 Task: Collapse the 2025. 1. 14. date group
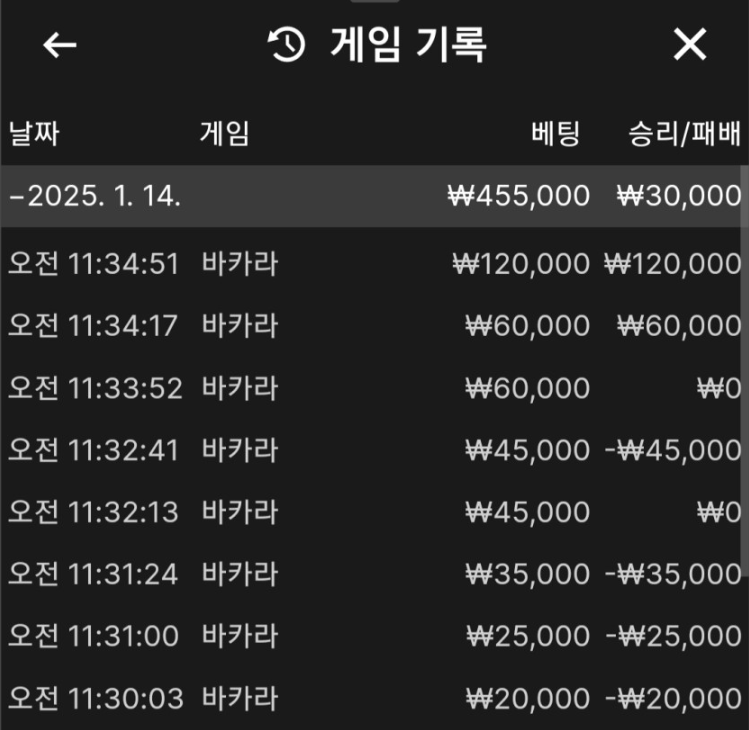[95, 196]
